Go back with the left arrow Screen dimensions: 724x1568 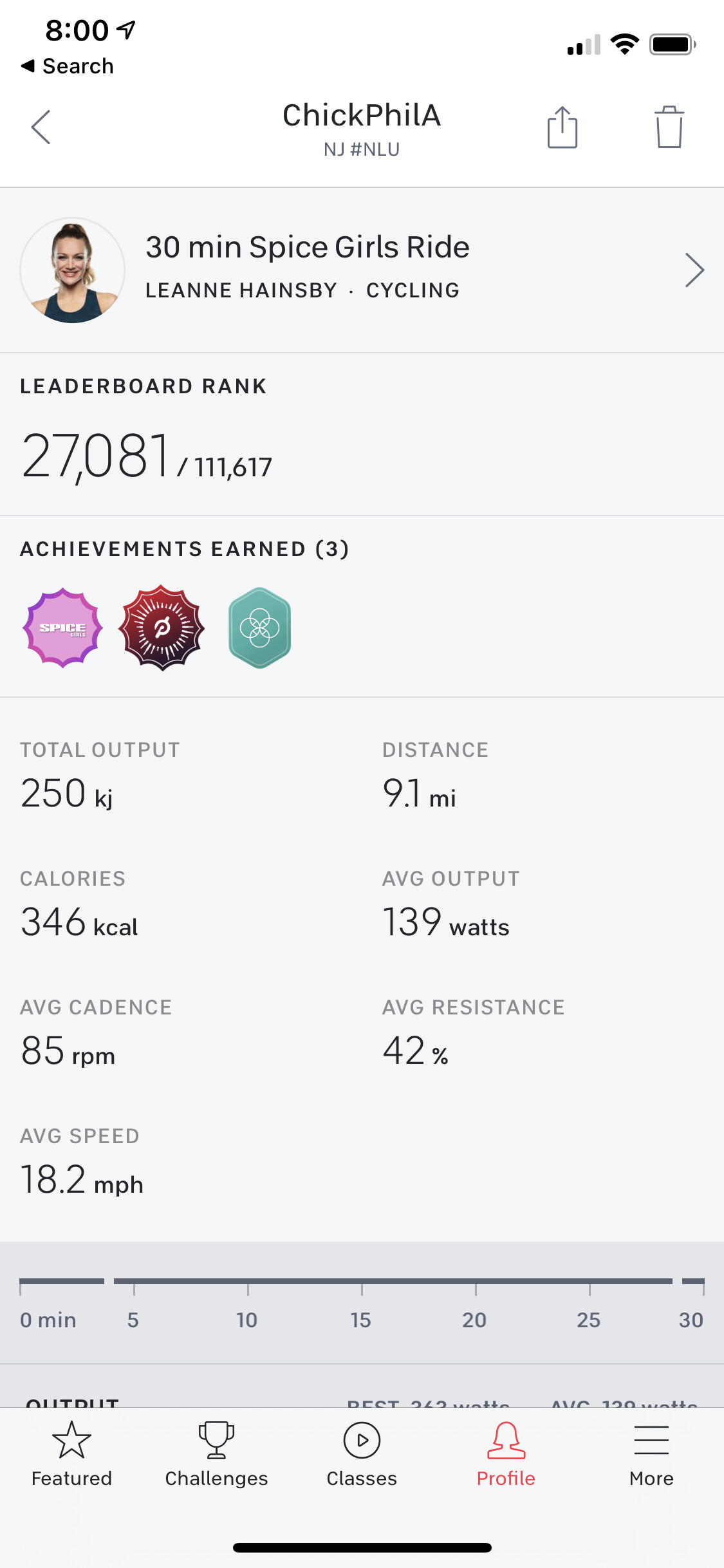(x=41, y=127)
